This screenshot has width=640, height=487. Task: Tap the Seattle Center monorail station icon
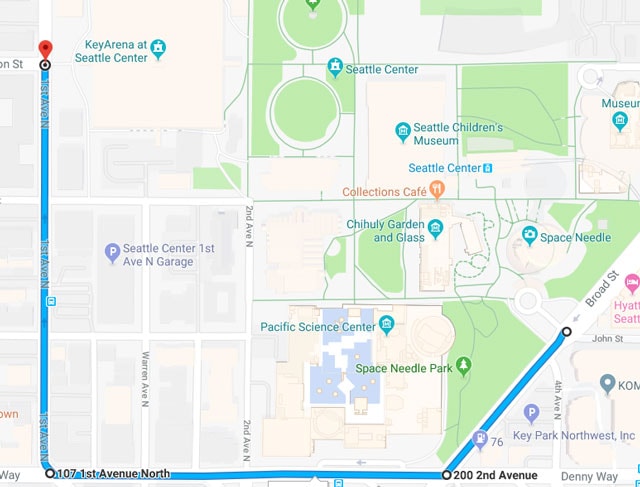[488, 168]
